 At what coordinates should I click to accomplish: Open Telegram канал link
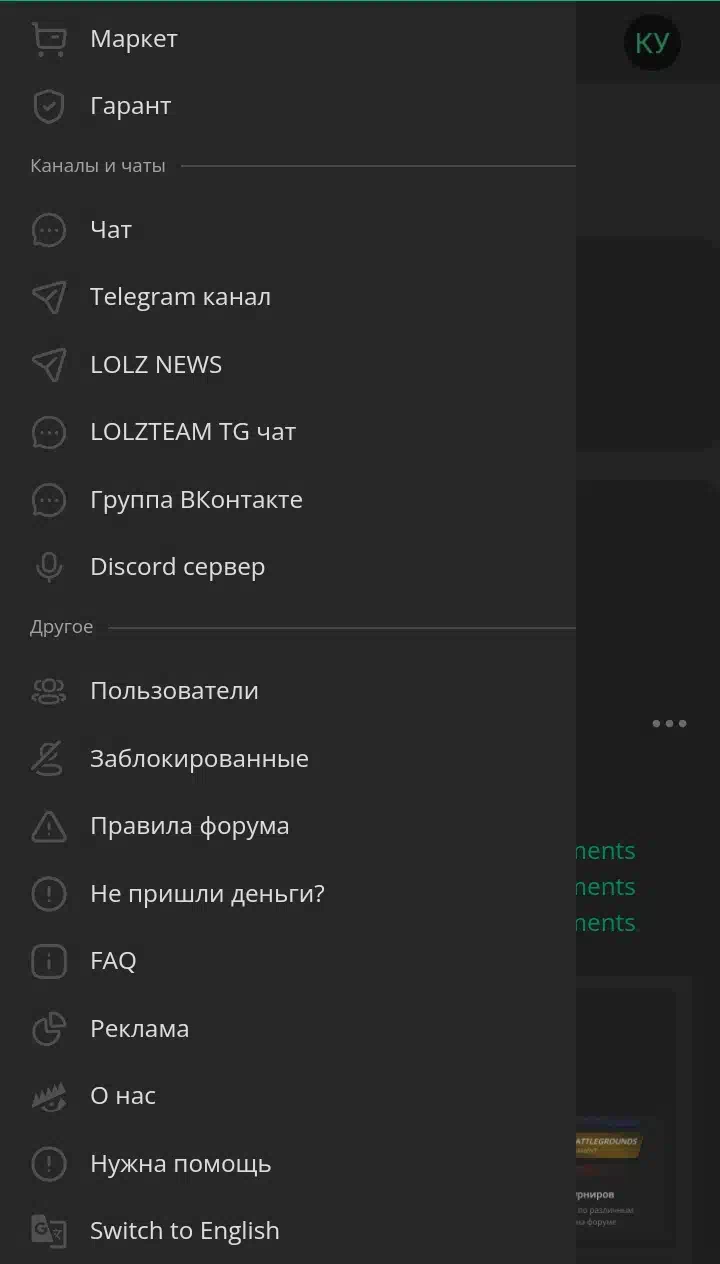288,297
